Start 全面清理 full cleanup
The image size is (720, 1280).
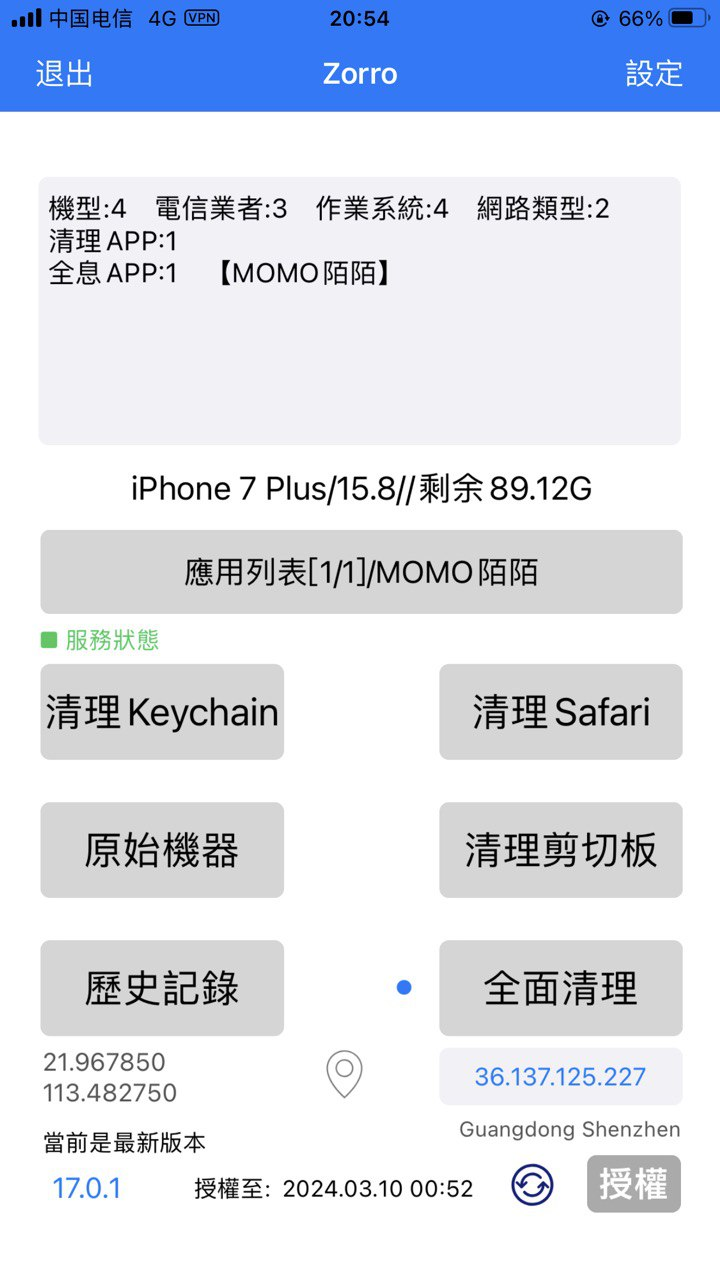click(x=561, y=988)
